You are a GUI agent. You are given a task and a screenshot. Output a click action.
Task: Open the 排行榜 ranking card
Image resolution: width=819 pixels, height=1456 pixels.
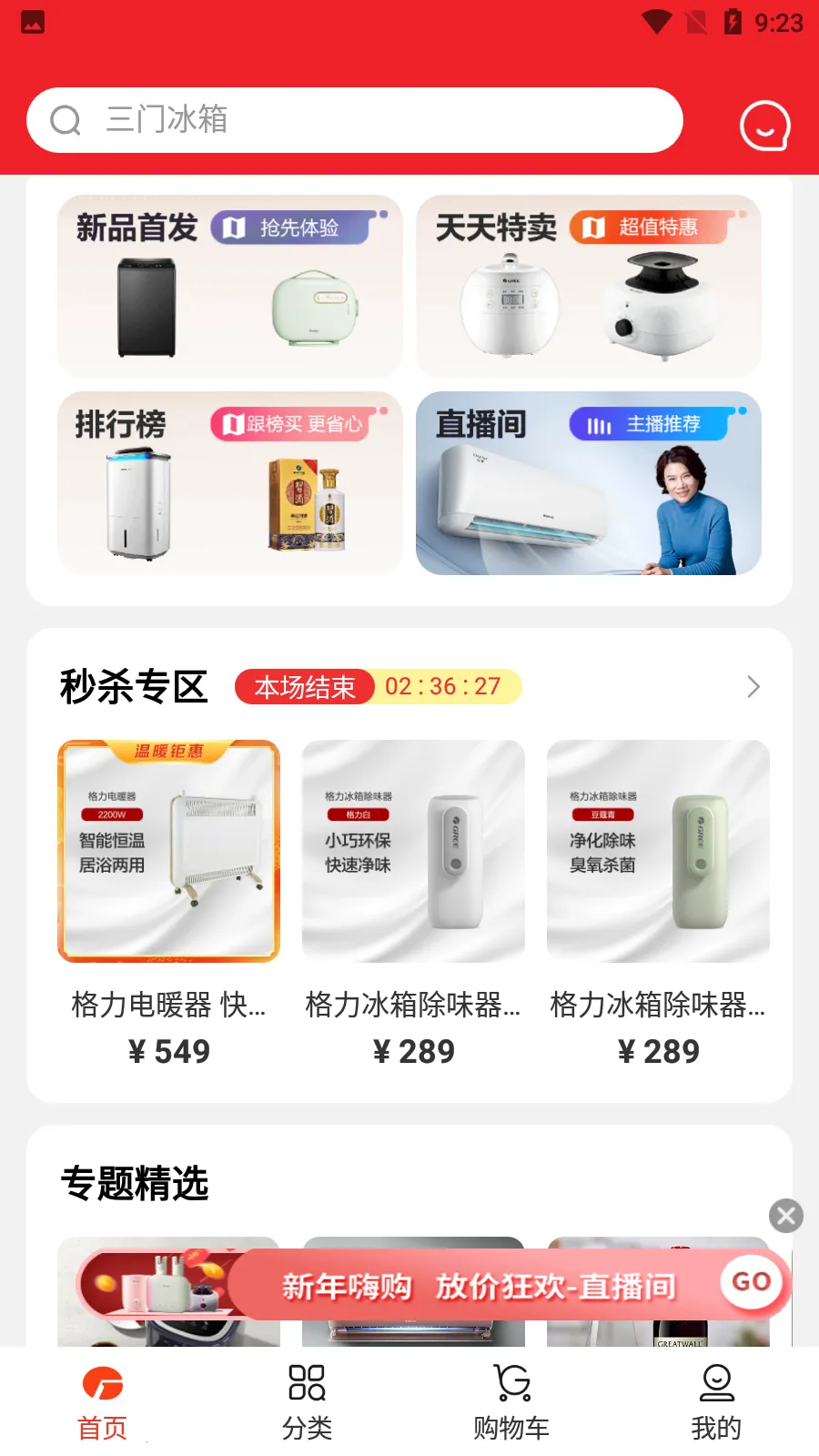coord(230,483)
